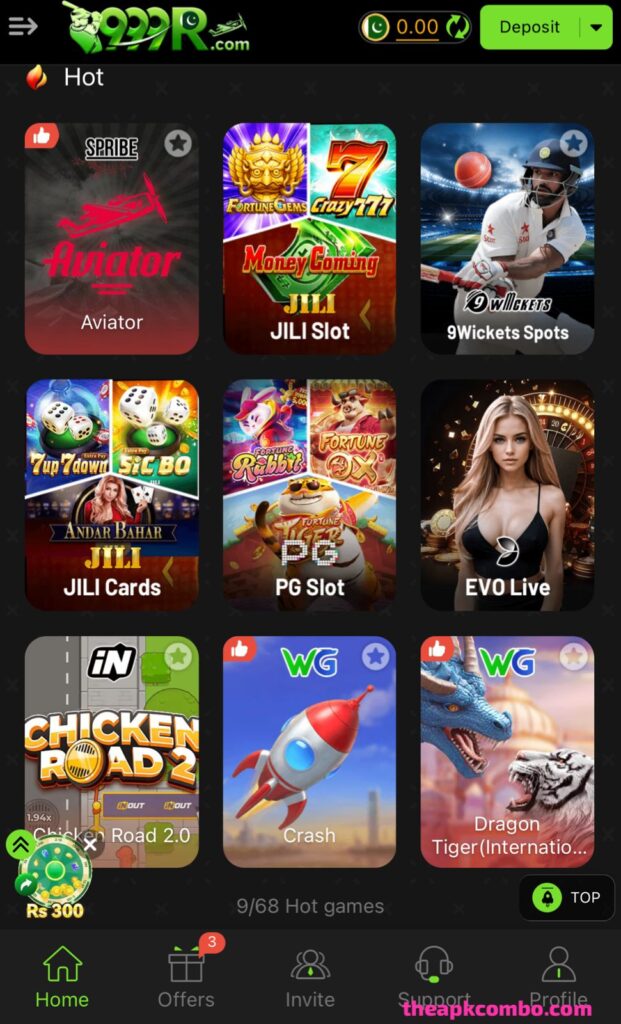Open the Support tab
621x1024 pixels.
[434, 978]
